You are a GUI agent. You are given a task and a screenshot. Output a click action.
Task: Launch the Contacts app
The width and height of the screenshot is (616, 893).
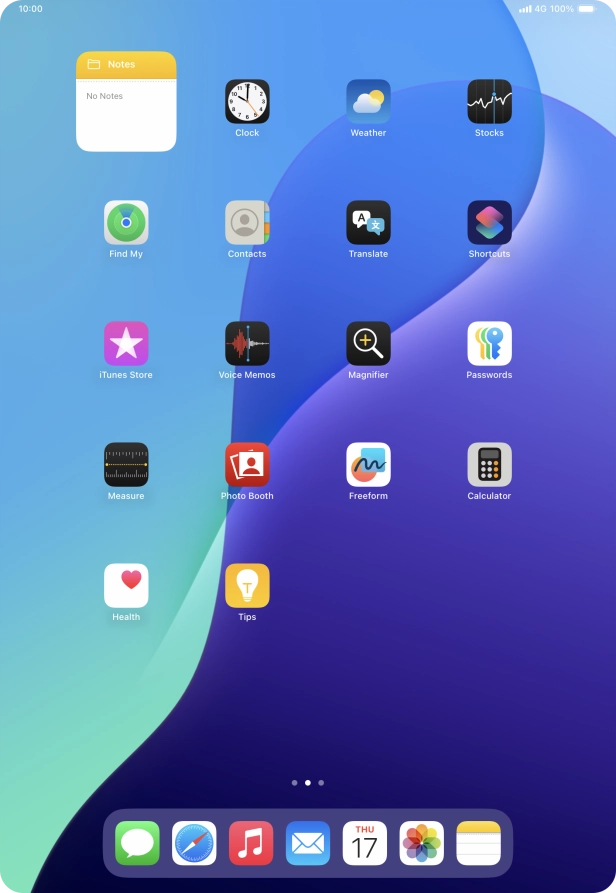(x=247, y=223)
